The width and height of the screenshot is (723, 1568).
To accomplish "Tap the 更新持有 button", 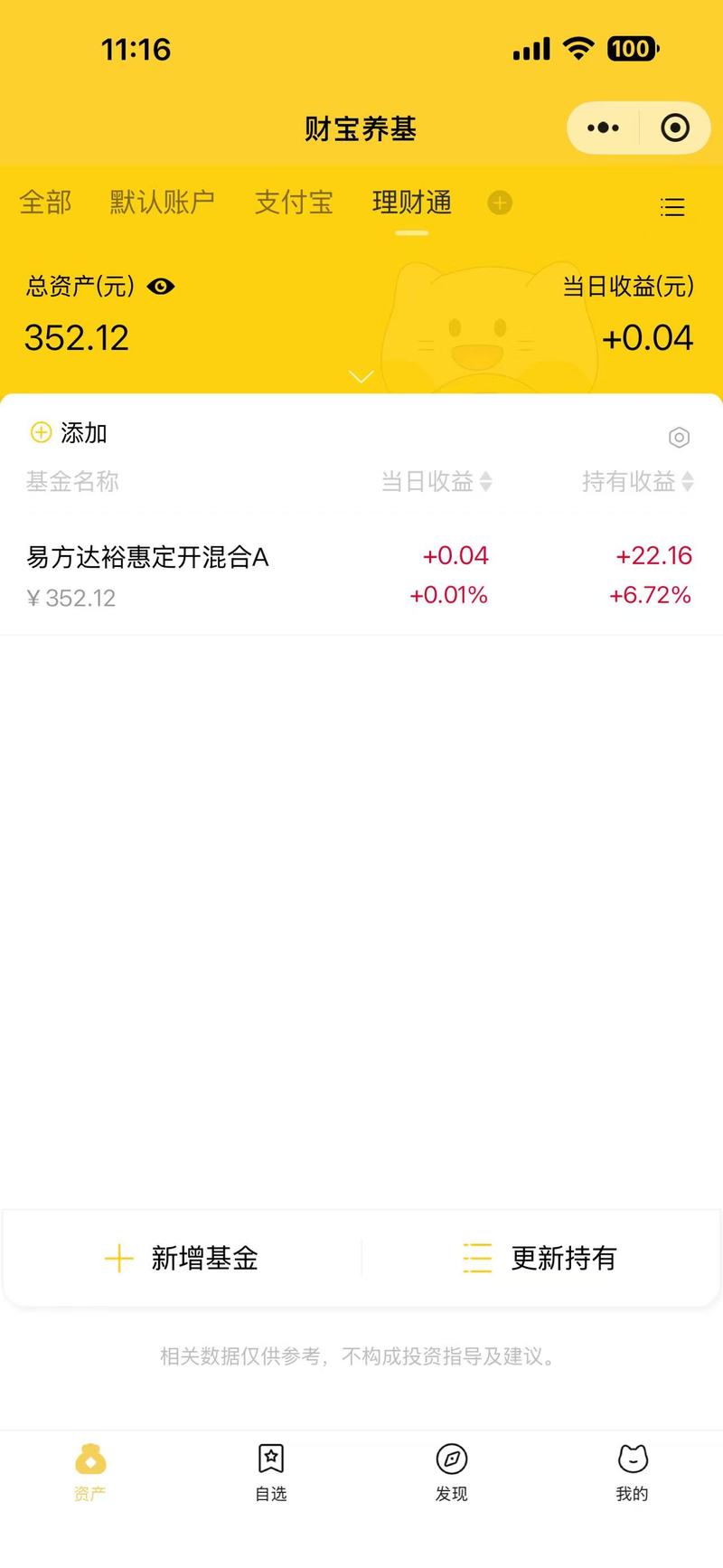I will tap(540, 1258).
